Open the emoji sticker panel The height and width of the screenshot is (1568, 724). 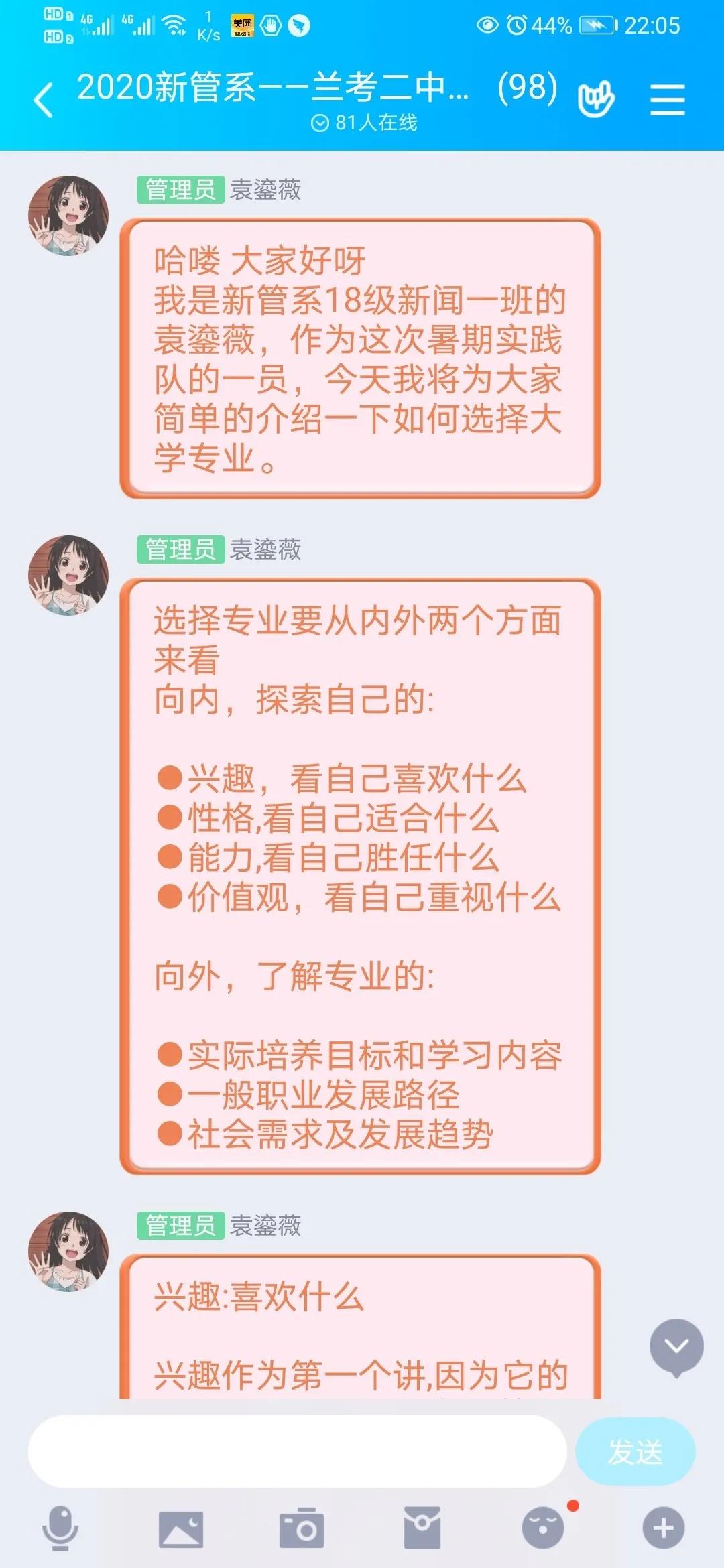[543, 1528]
